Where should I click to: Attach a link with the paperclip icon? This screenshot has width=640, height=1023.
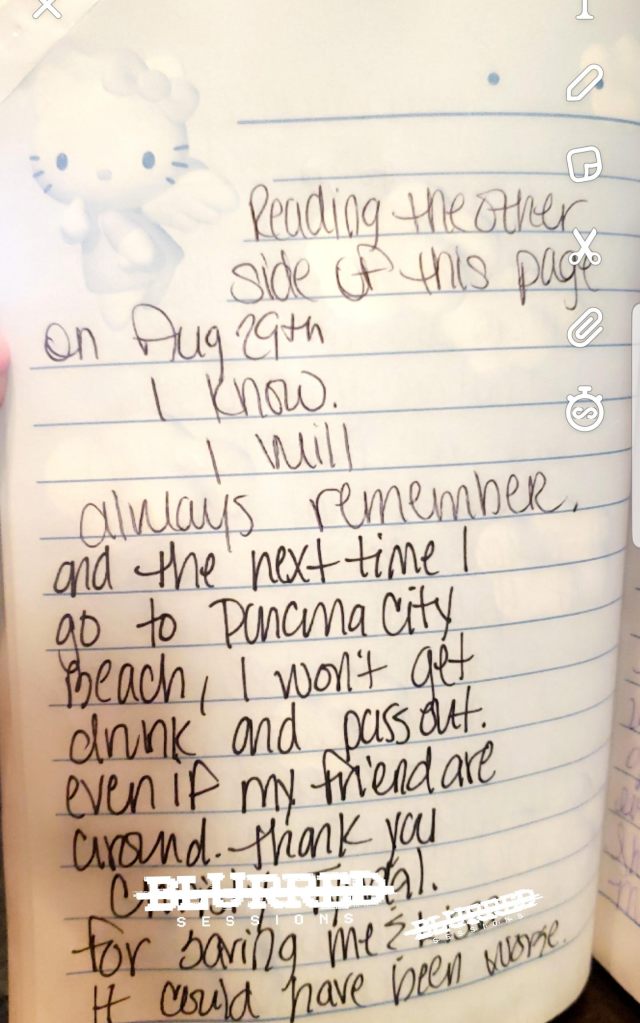click(585, 327)
